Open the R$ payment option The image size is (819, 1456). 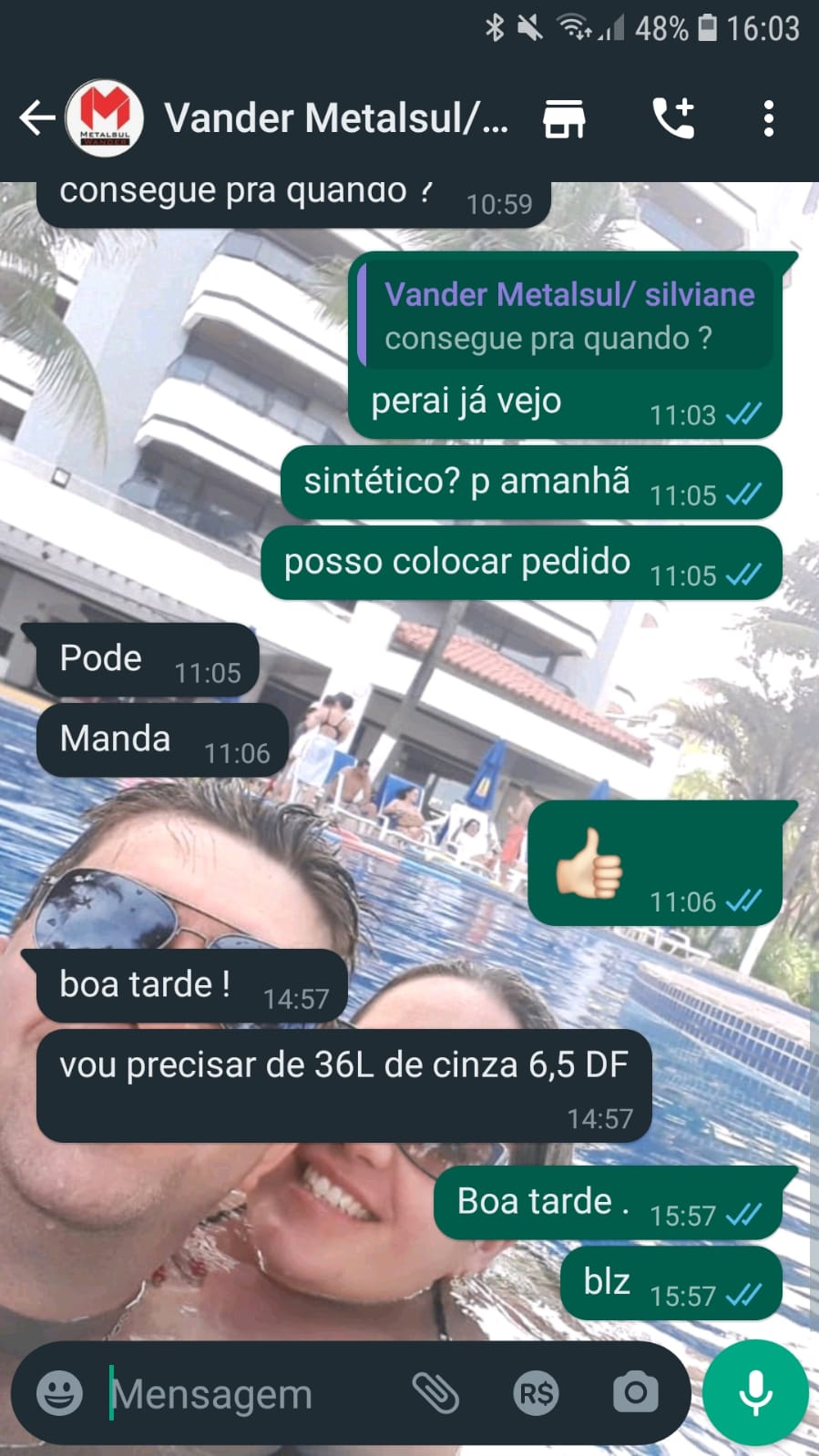click(x=536, y=1393)
